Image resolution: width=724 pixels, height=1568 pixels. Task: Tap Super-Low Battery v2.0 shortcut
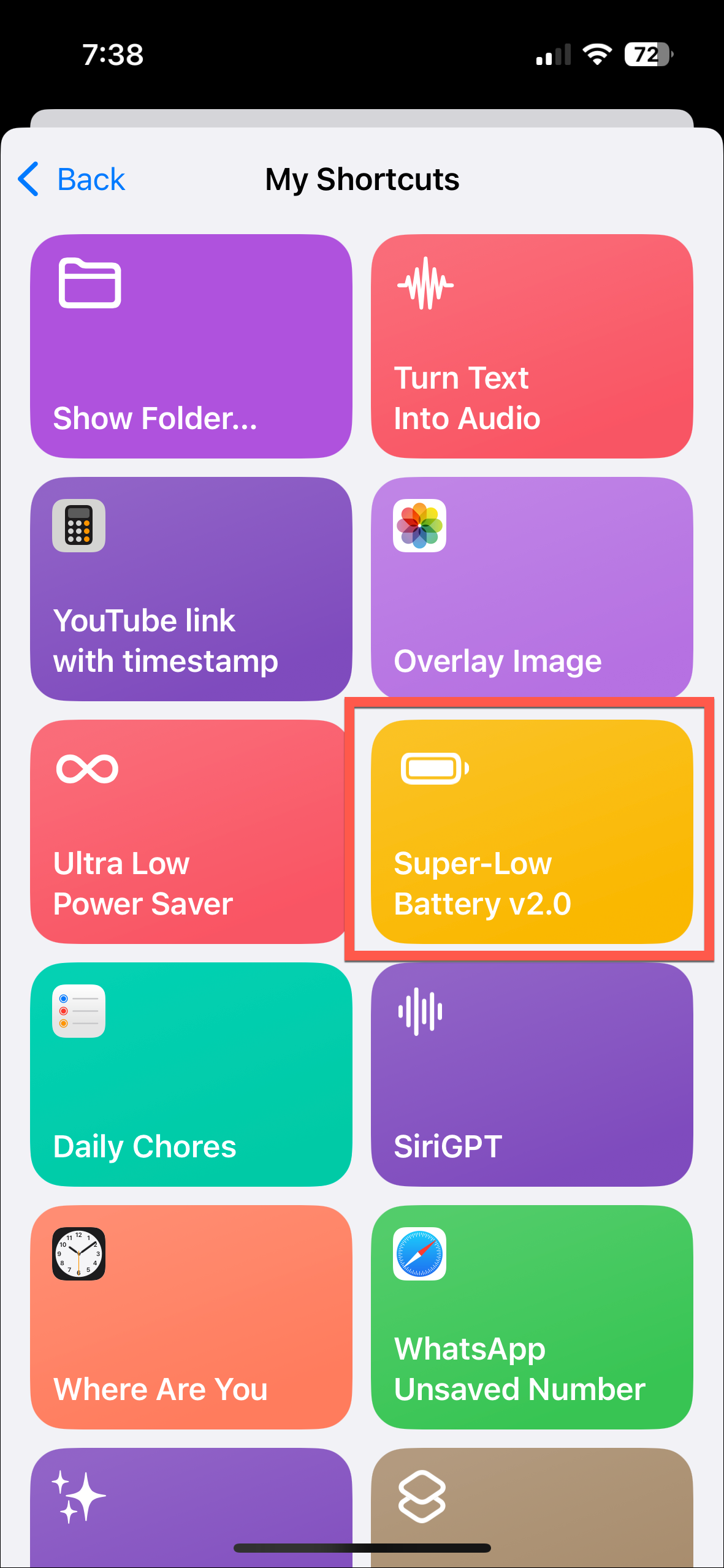tap(532, 831)
